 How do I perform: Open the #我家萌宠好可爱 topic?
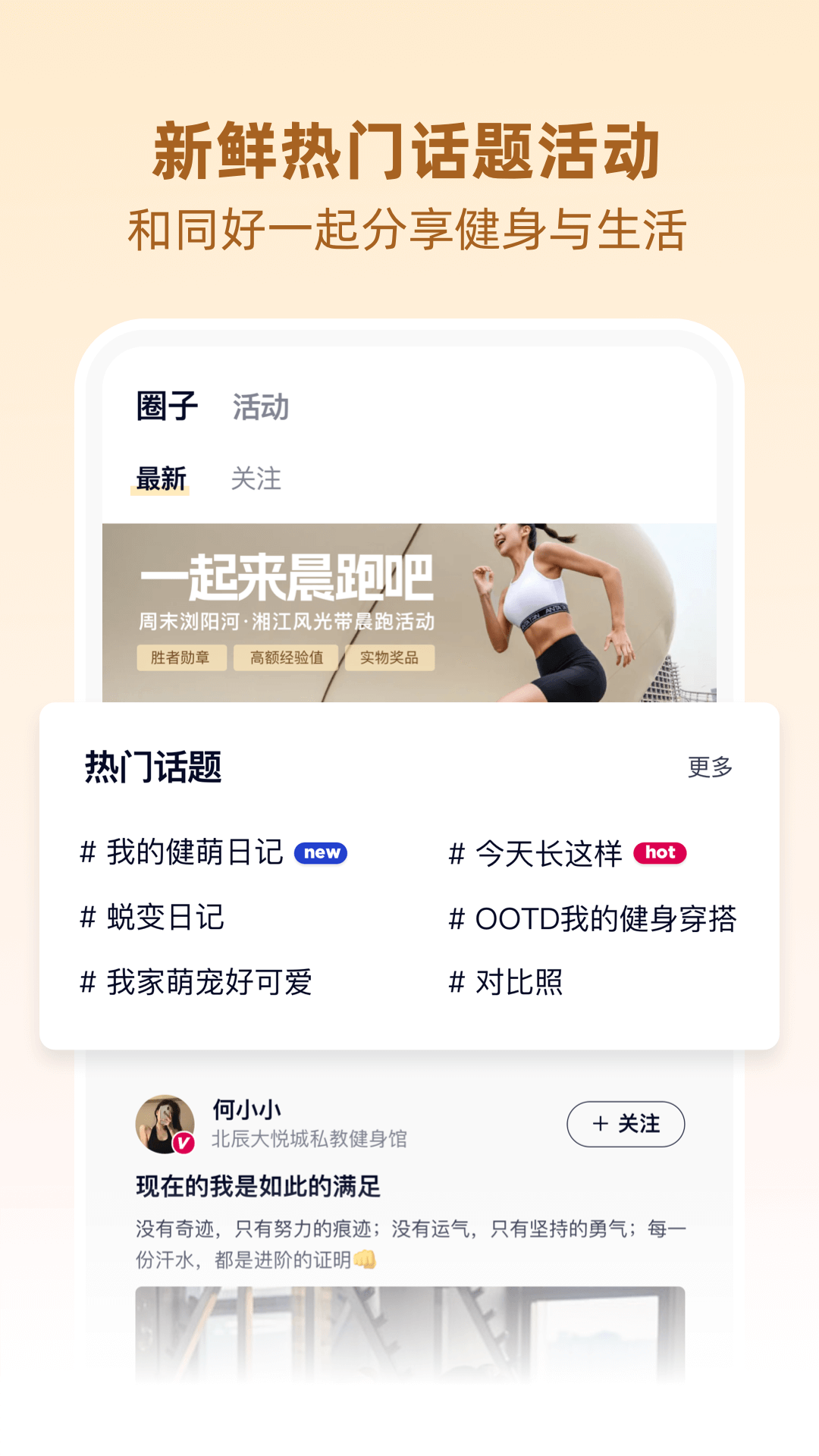click(205, 981)
